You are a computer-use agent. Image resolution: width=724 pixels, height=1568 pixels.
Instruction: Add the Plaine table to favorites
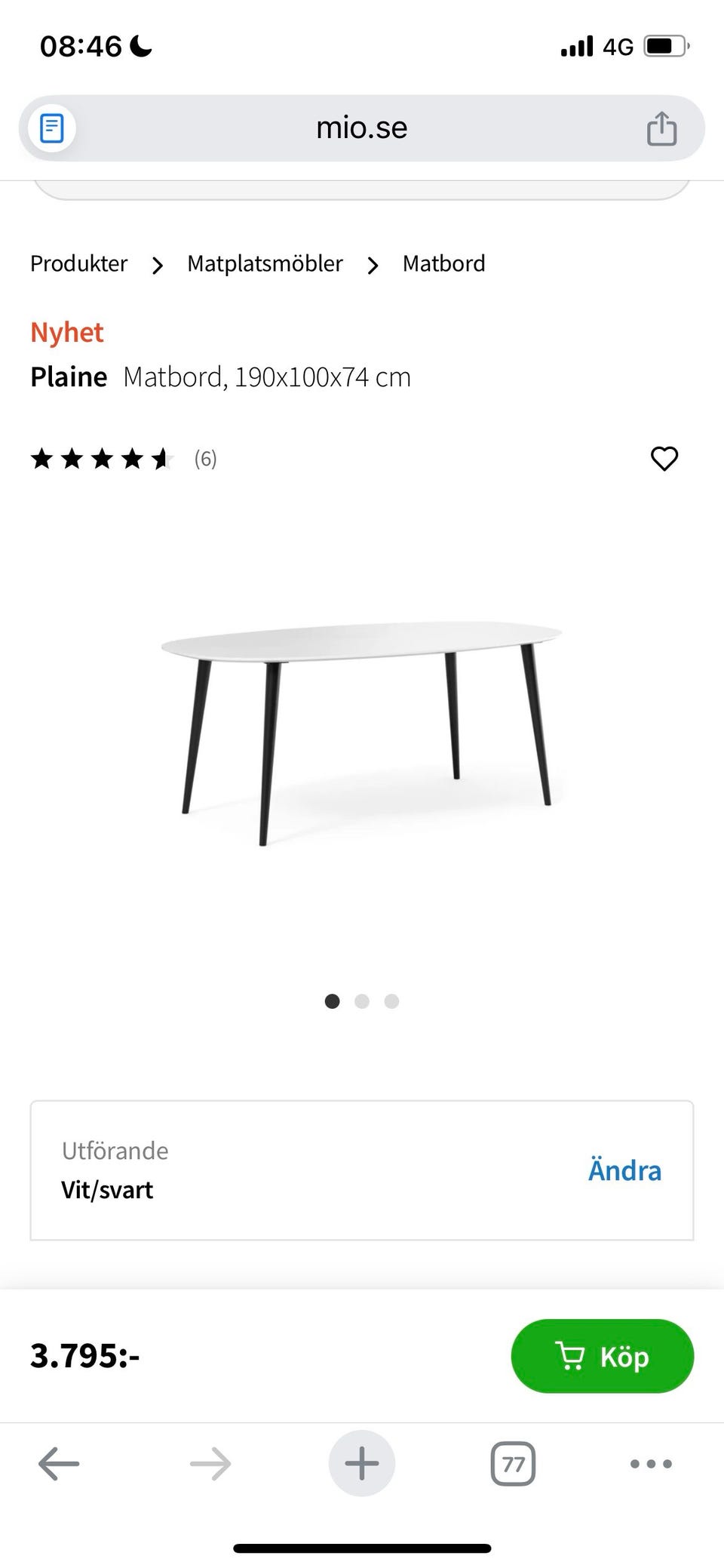(664, 459)
